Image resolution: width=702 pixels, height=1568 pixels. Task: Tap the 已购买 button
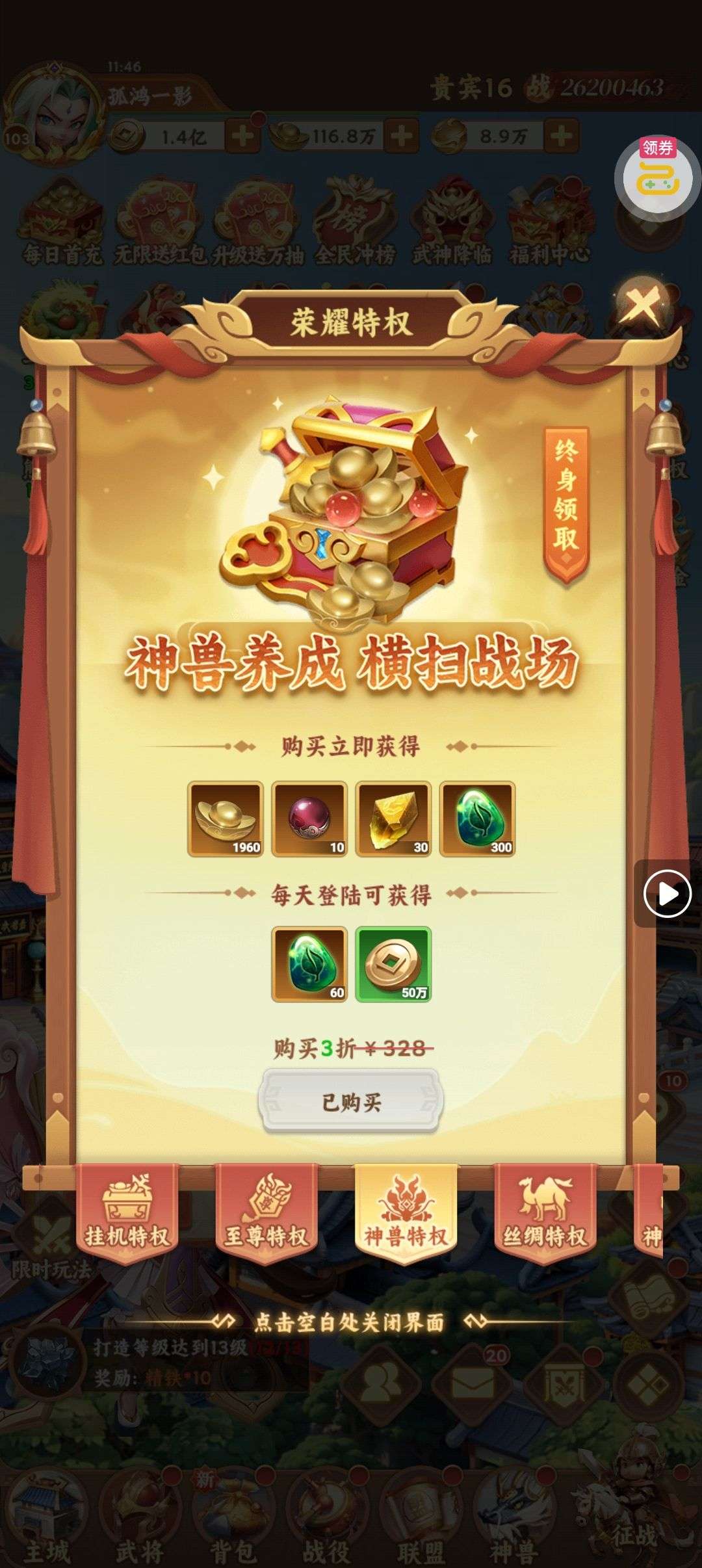[x=351, y=1102]
